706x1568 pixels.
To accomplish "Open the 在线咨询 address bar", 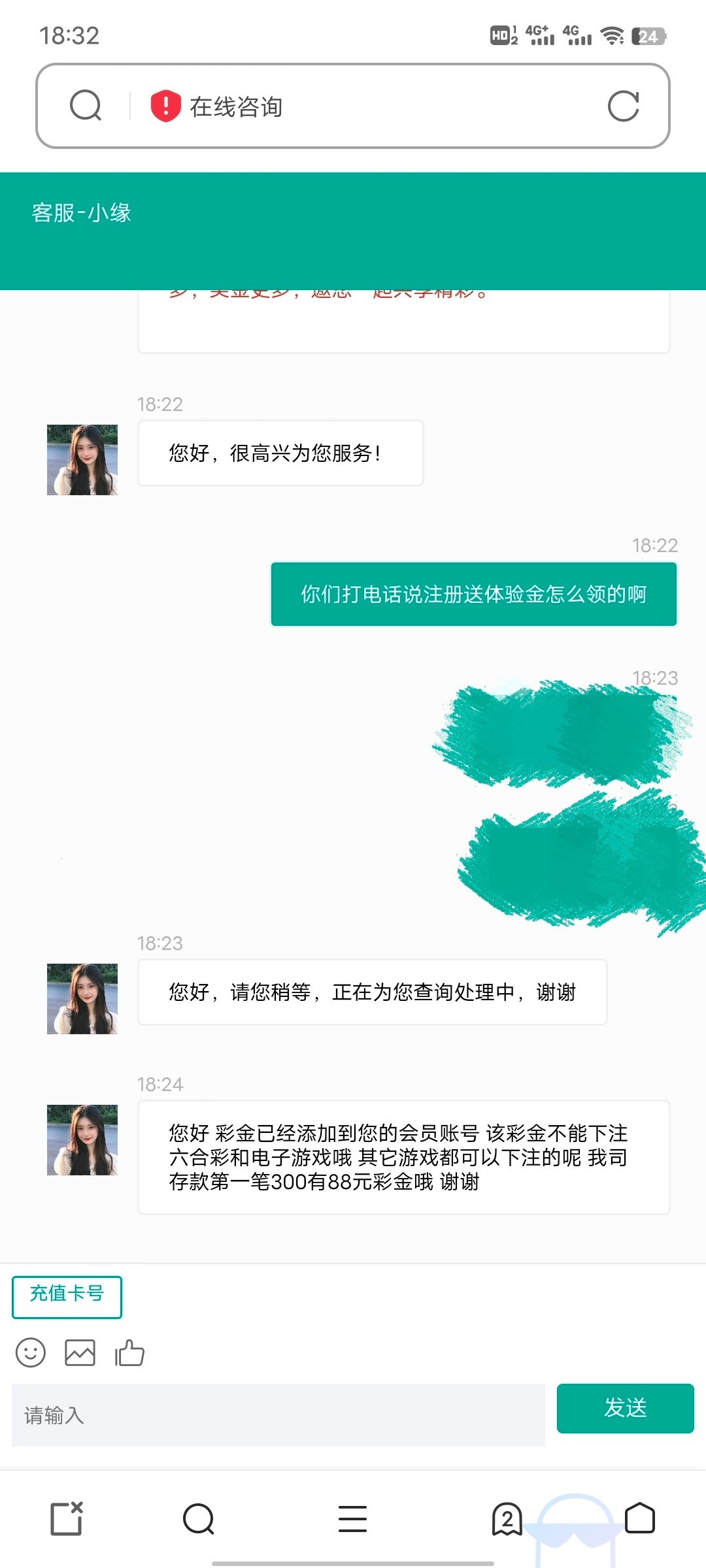I will tap(366, 106).
